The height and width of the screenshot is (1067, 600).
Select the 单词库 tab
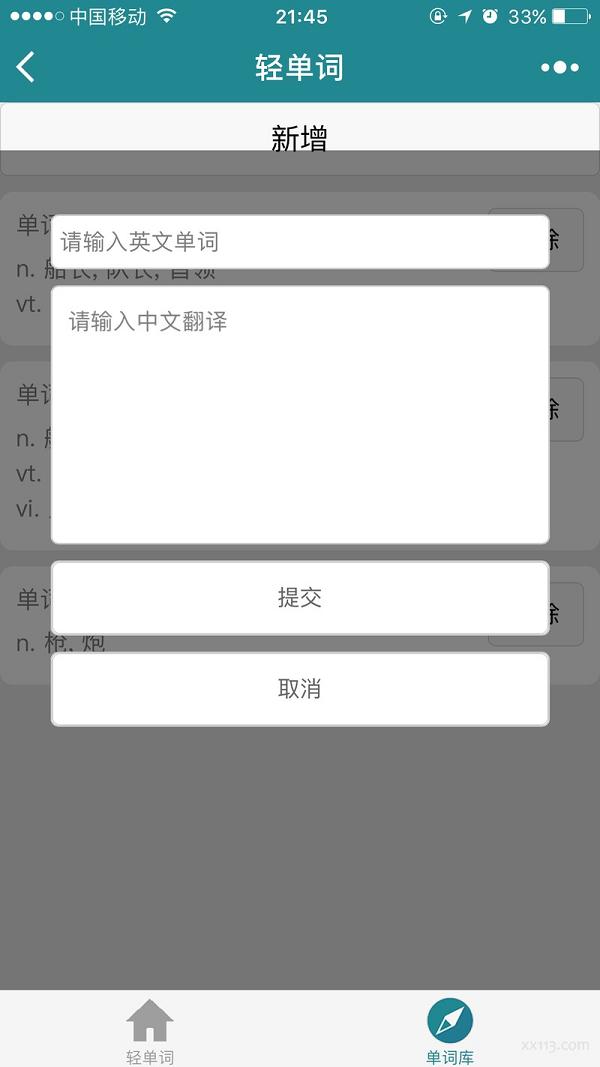450,1030
